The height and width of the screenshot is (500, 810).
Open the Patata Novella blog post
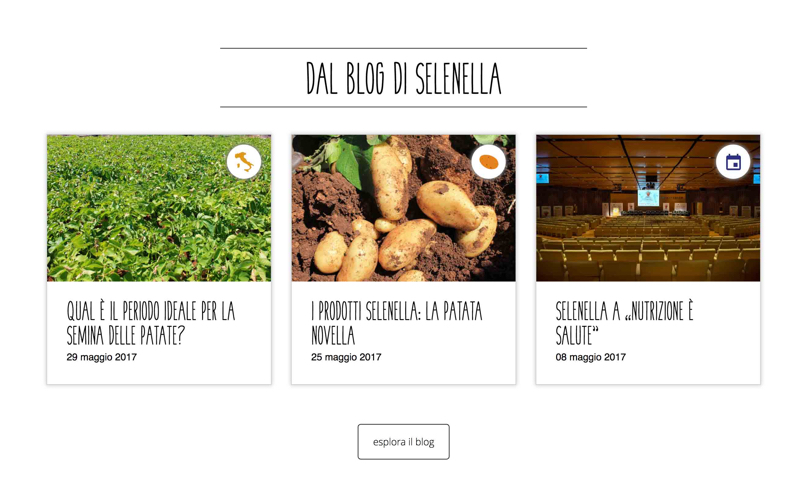(x=396, y=323)
